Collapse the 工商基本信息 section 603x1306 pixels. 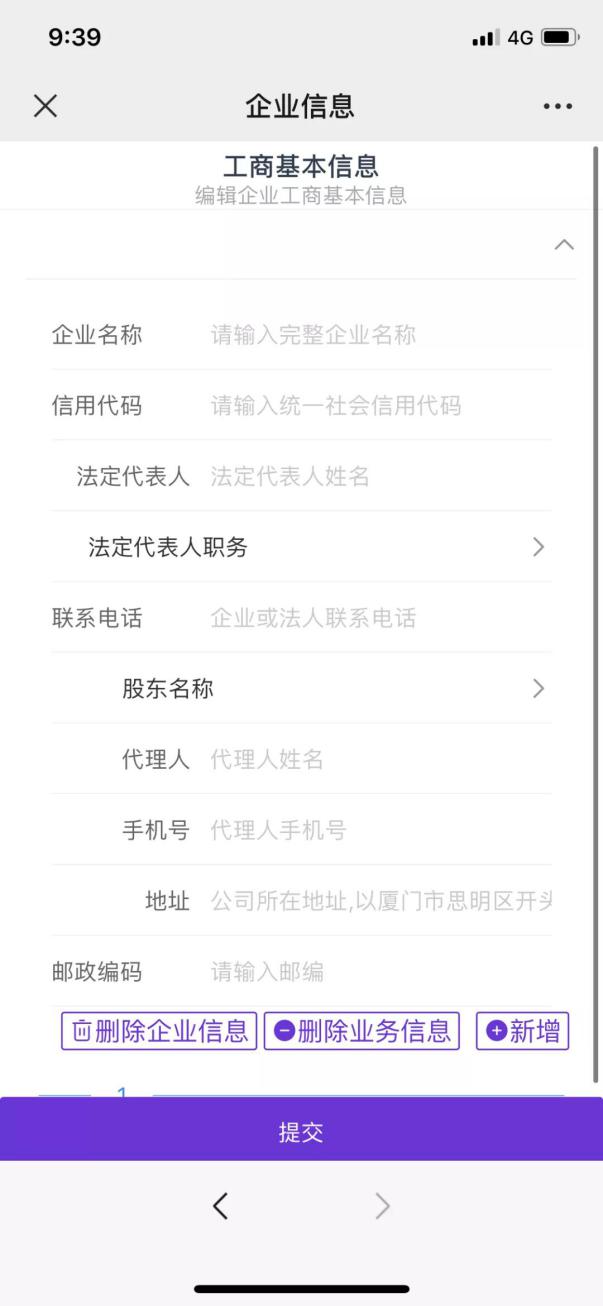click(x=564, y=245)
